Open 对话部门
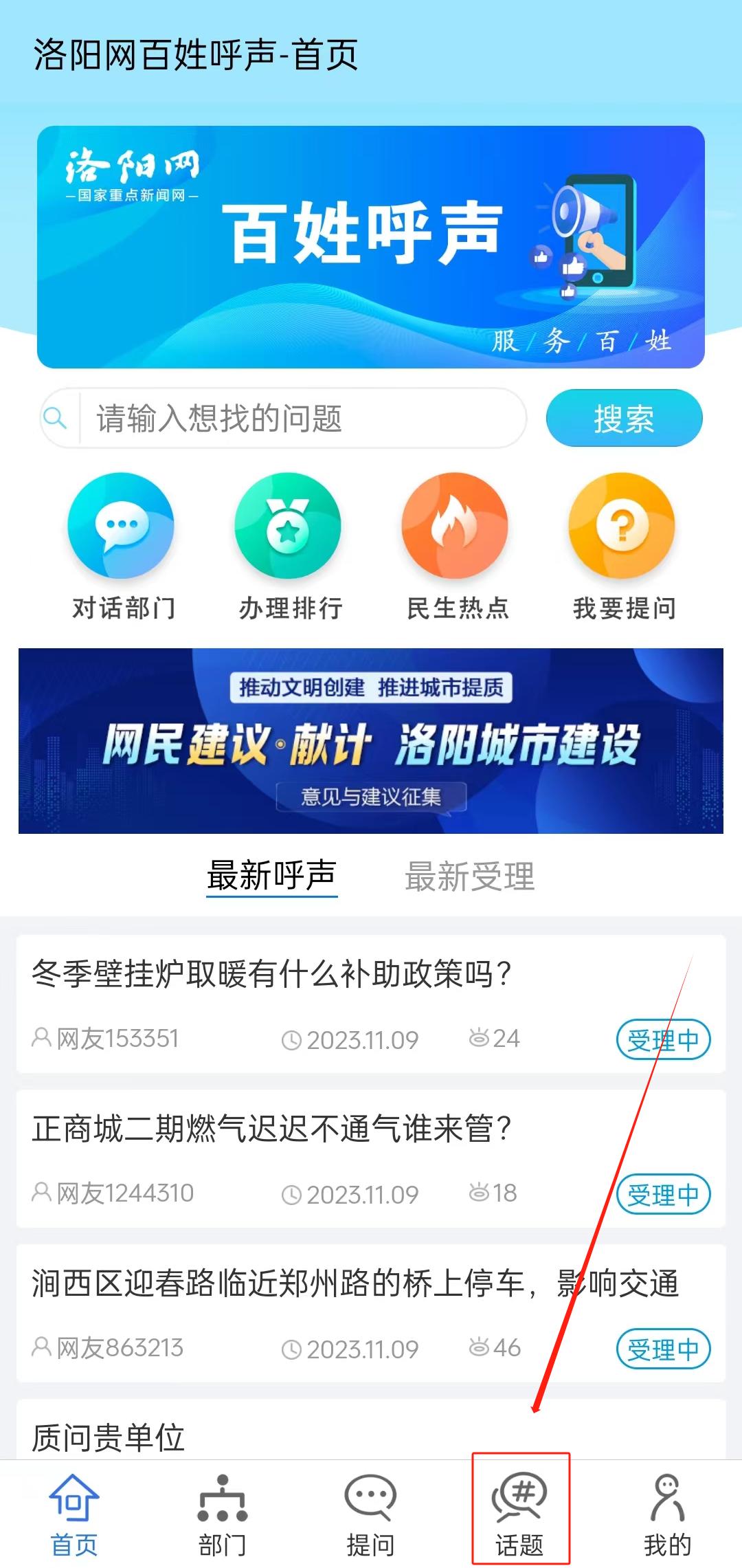Image resolution: width=742 pixels, height=1568 pixels. [122, 547]
